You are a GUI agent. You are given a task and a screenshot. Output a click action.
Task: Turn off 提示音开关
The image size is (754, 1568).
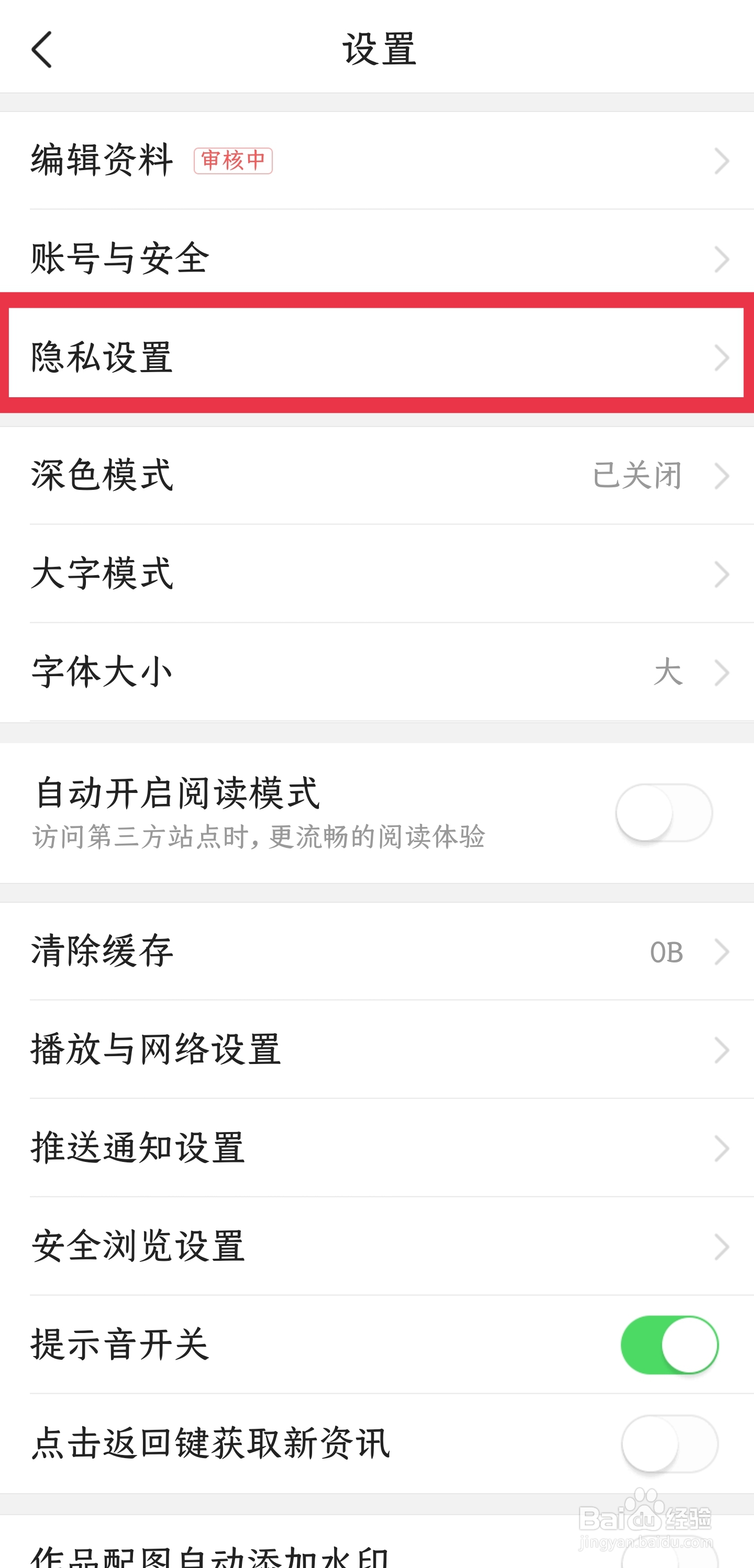coord(669,1345)
